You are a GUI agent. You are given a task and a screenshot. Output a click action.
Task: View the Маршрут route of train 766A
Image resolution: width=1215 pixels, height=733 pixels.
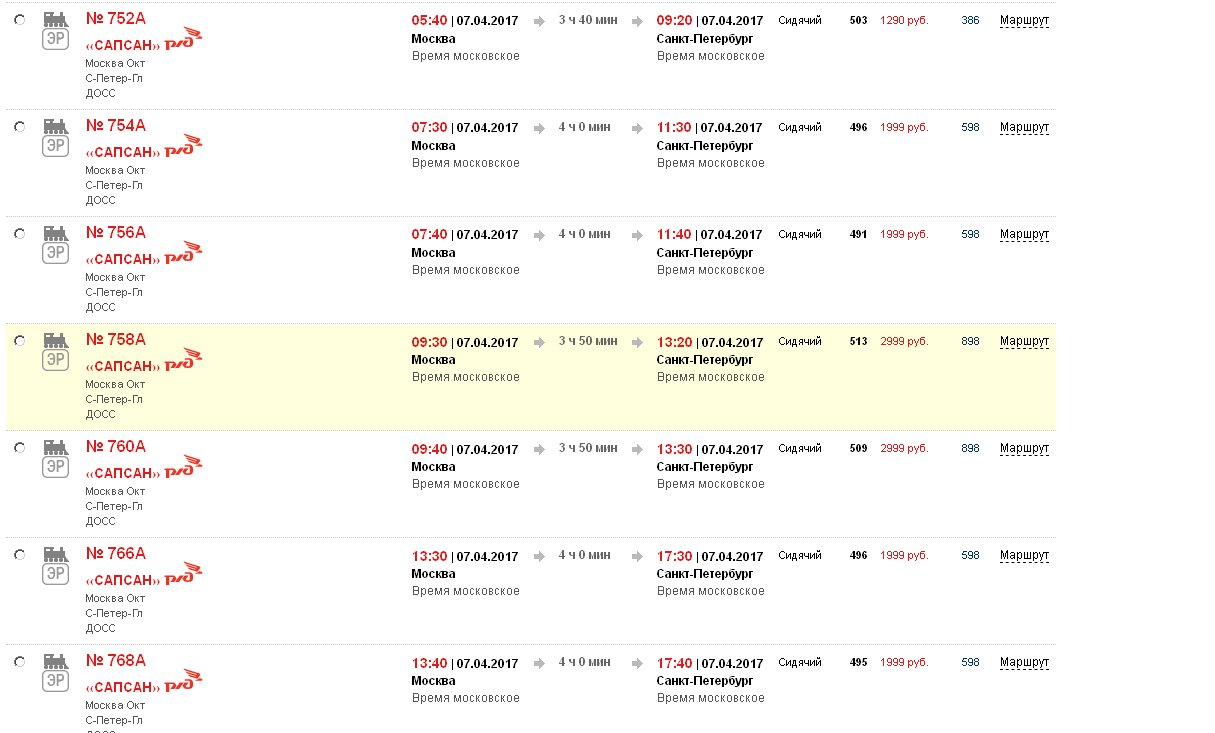tap(1024, 555)
